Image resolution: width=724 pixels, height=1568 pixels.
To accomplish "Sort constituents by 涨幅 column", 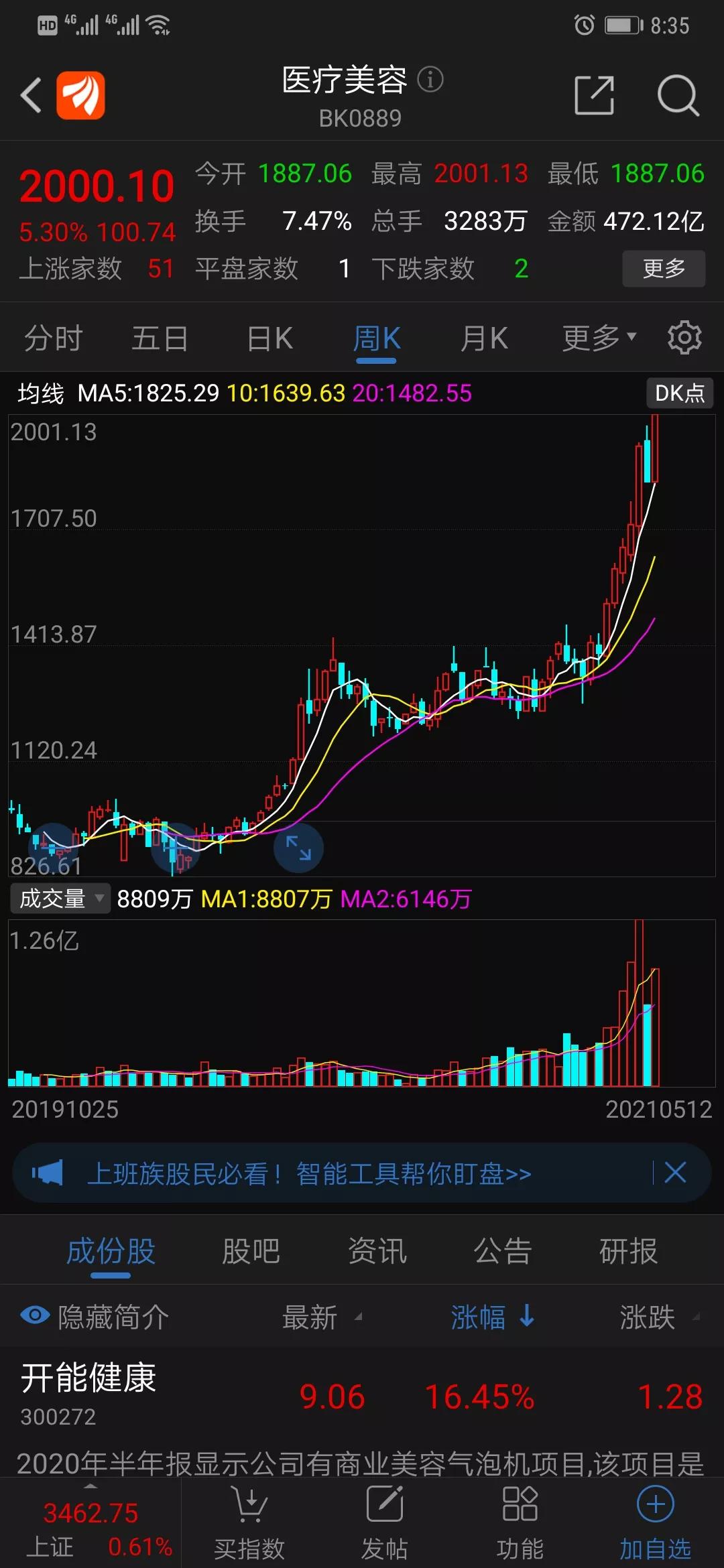I will (x=491, y=1317).
